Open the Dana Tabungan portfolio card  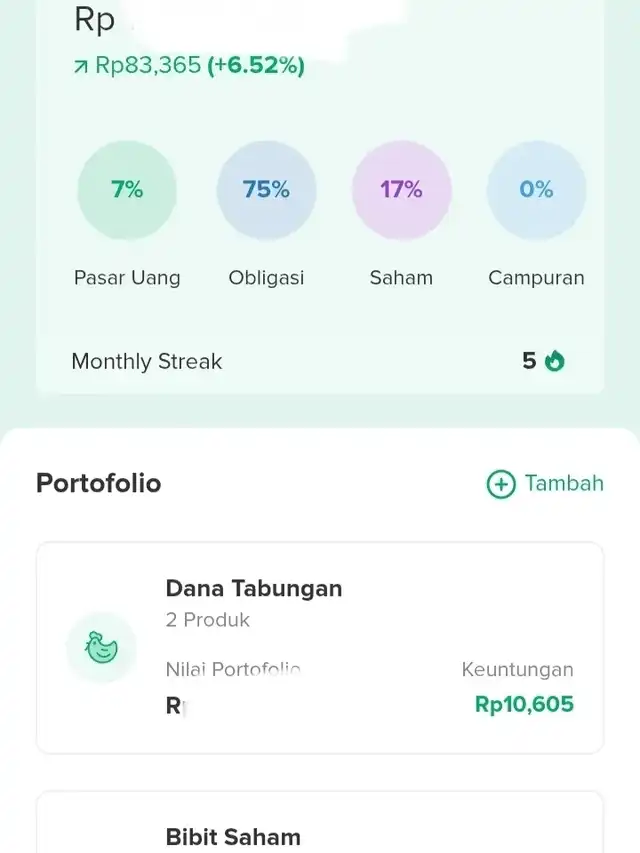[320, 646]
